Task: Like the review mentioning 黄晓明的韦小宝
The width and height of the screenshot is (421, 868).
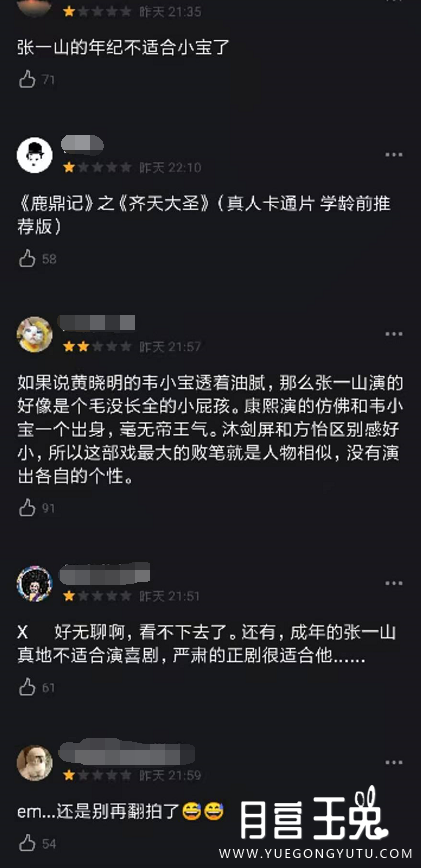Action: tap(27, 508)
